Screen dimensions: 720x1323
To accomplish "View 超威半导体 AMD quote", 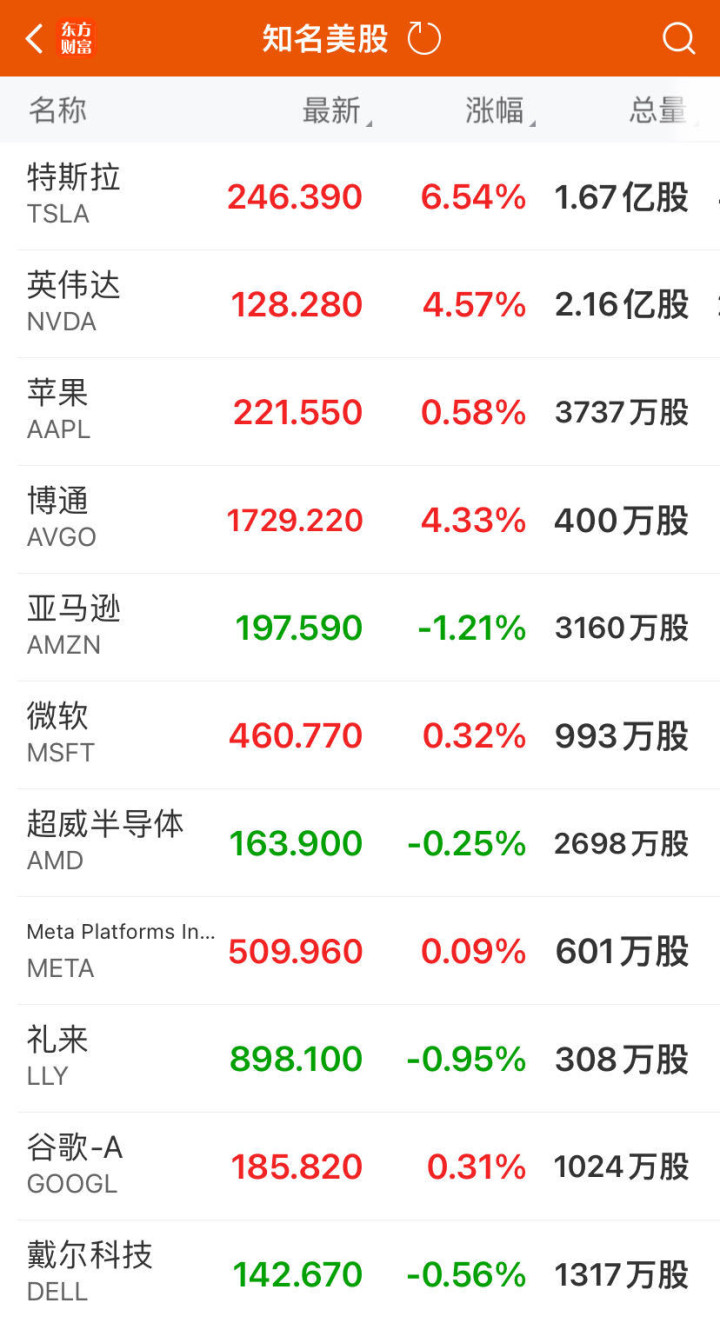I will pos(360,844).
